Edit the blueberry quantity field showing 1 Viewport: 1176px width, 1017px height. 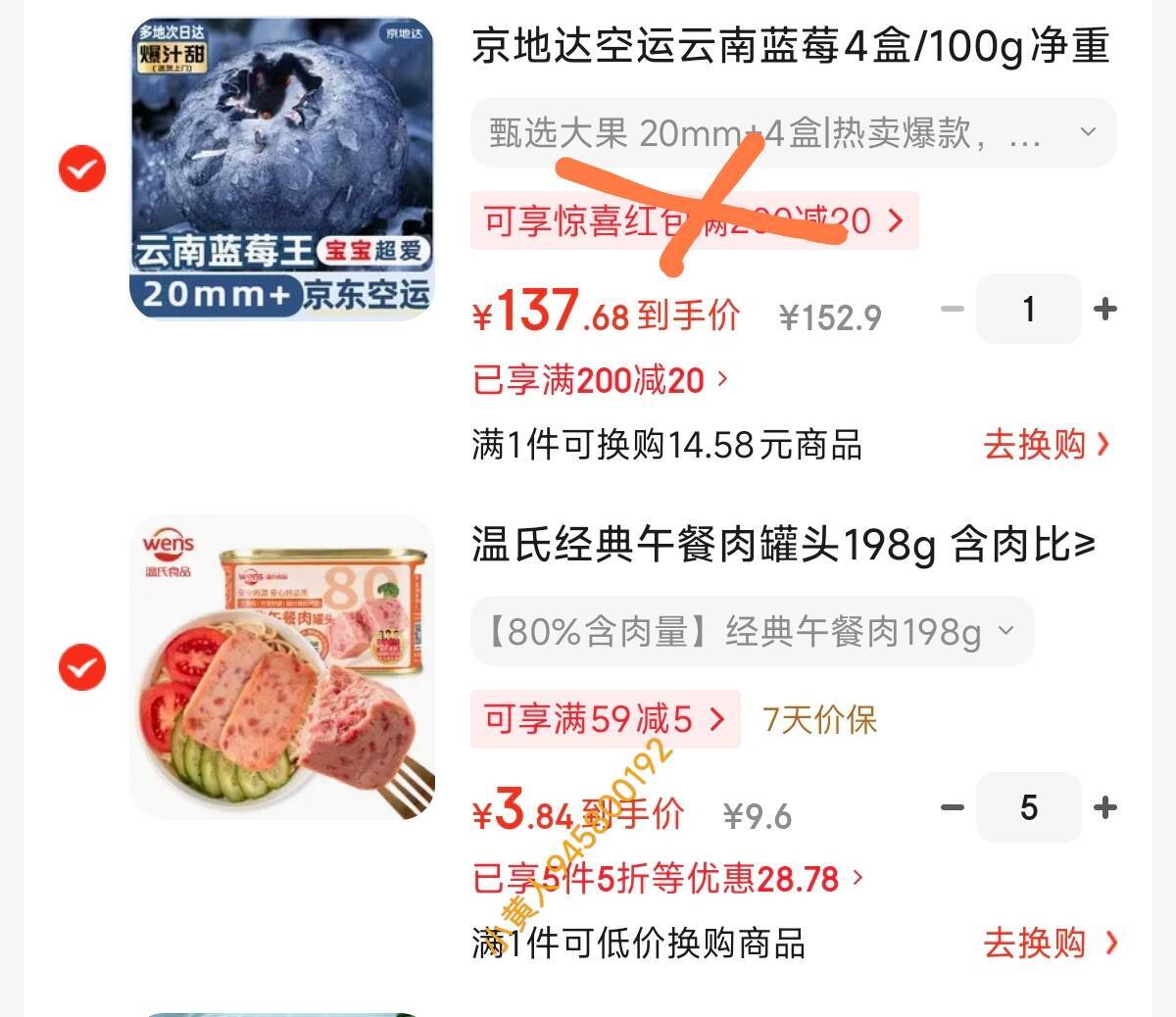click(1028, 310)
